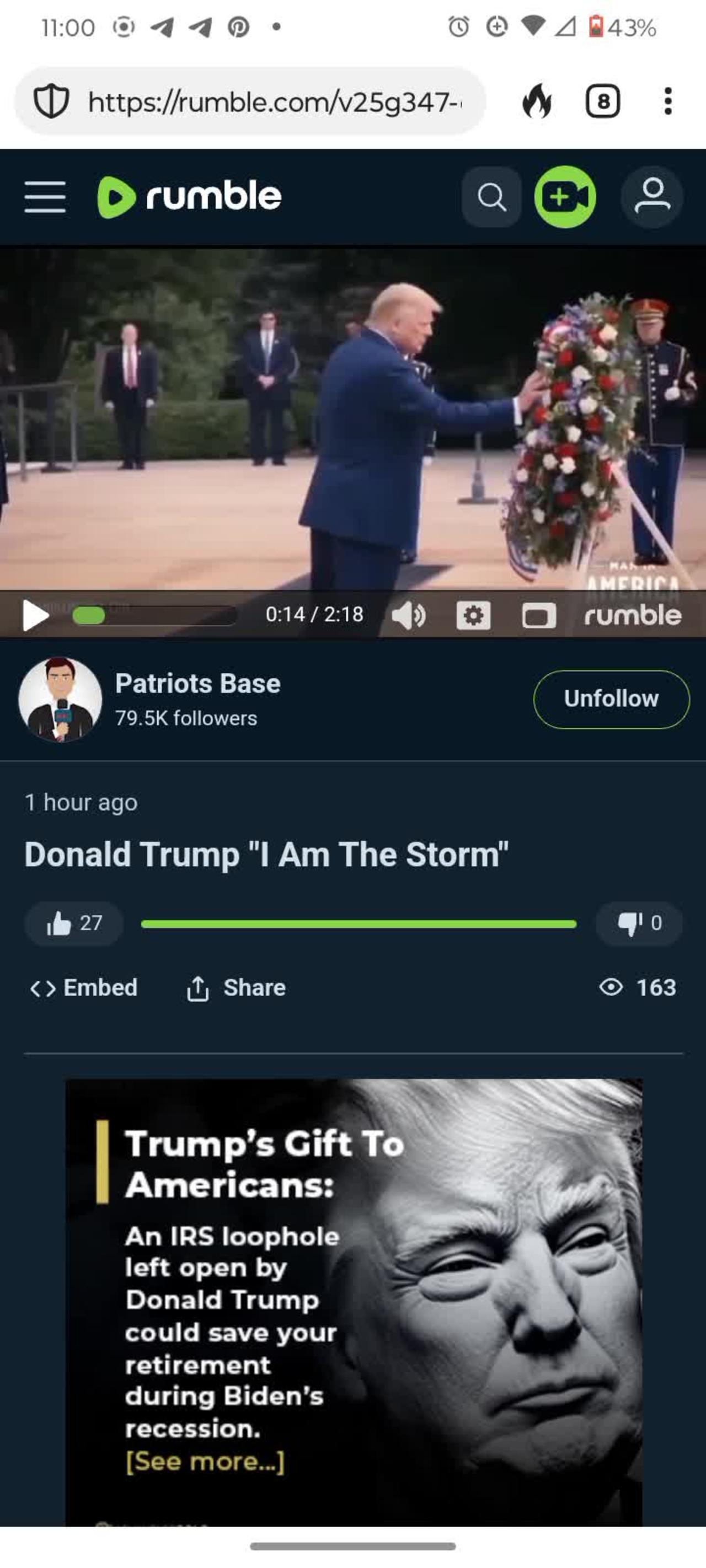The width and height of the screenshot is (706, 1568).
Task: Play the video
Action: coord(35,615)
